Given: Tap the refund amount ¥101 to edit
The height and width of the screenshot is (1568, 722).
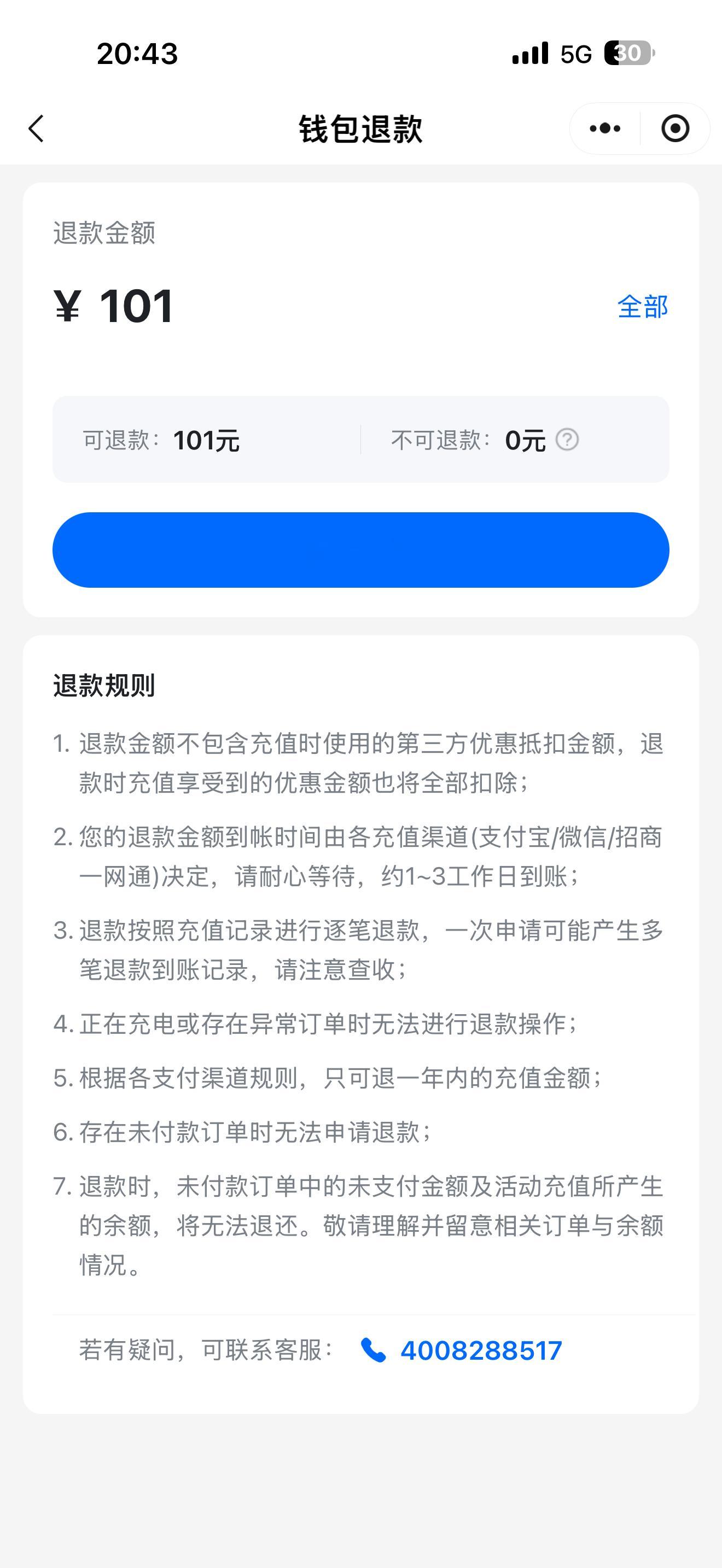Looking at the screenshot, I should pyautogui.click(x=113, y=306).
